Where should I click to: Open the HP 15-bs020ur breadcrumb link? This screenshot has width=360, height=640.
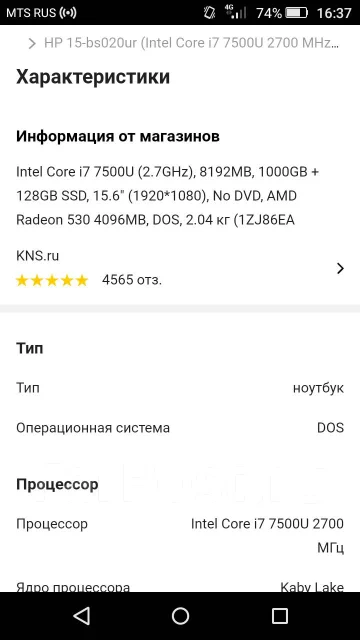(191, 43)
